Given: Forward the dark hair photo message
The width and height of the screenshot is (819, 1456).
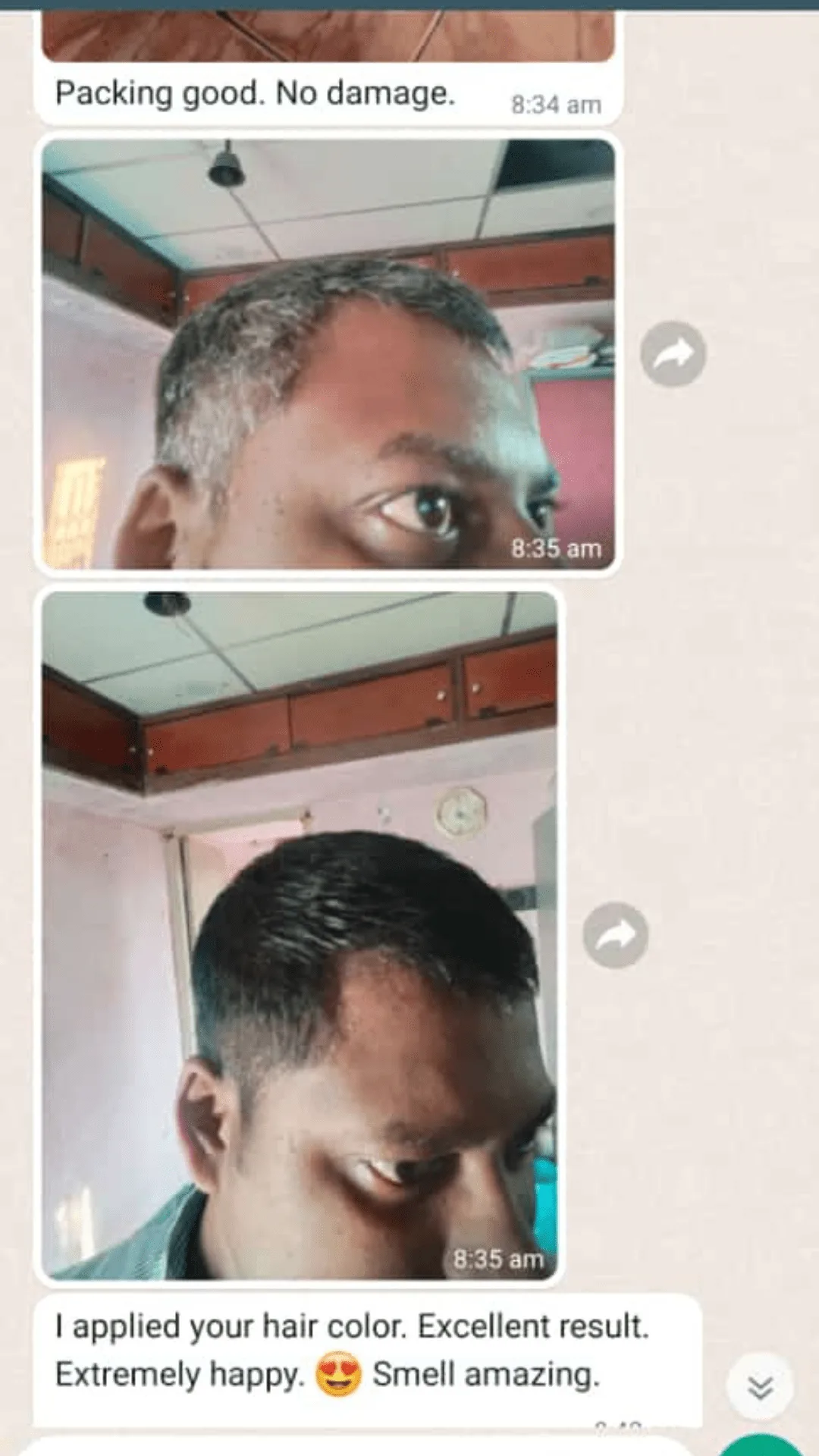Looking at the screenshot, I should coord(615,935).
